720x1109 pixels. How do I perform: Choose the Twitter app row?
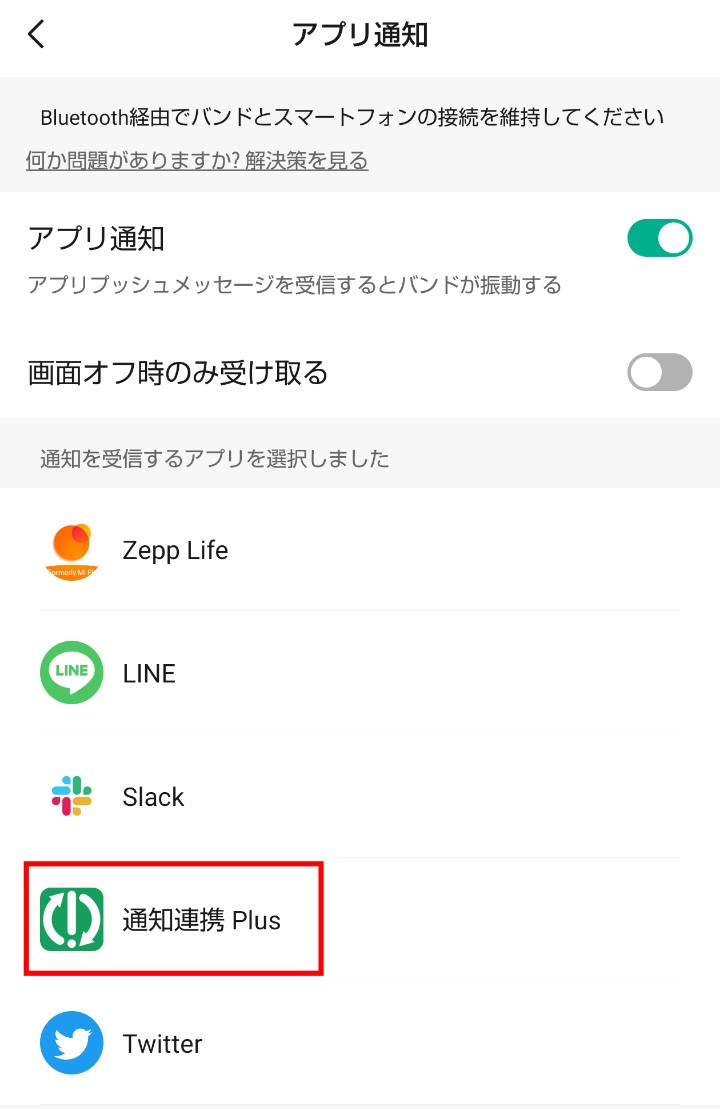pyautogui.click(x=162, y=1043)
